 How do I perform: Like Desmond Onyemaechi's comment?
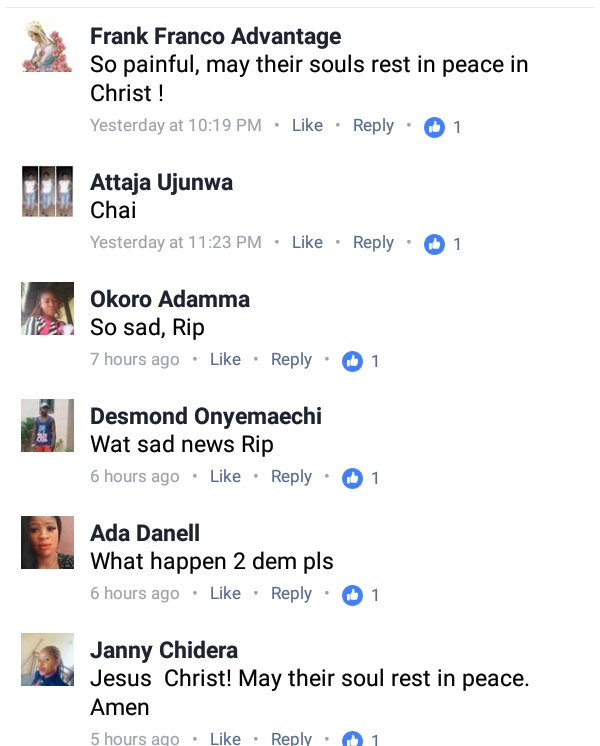coord(225,477)
